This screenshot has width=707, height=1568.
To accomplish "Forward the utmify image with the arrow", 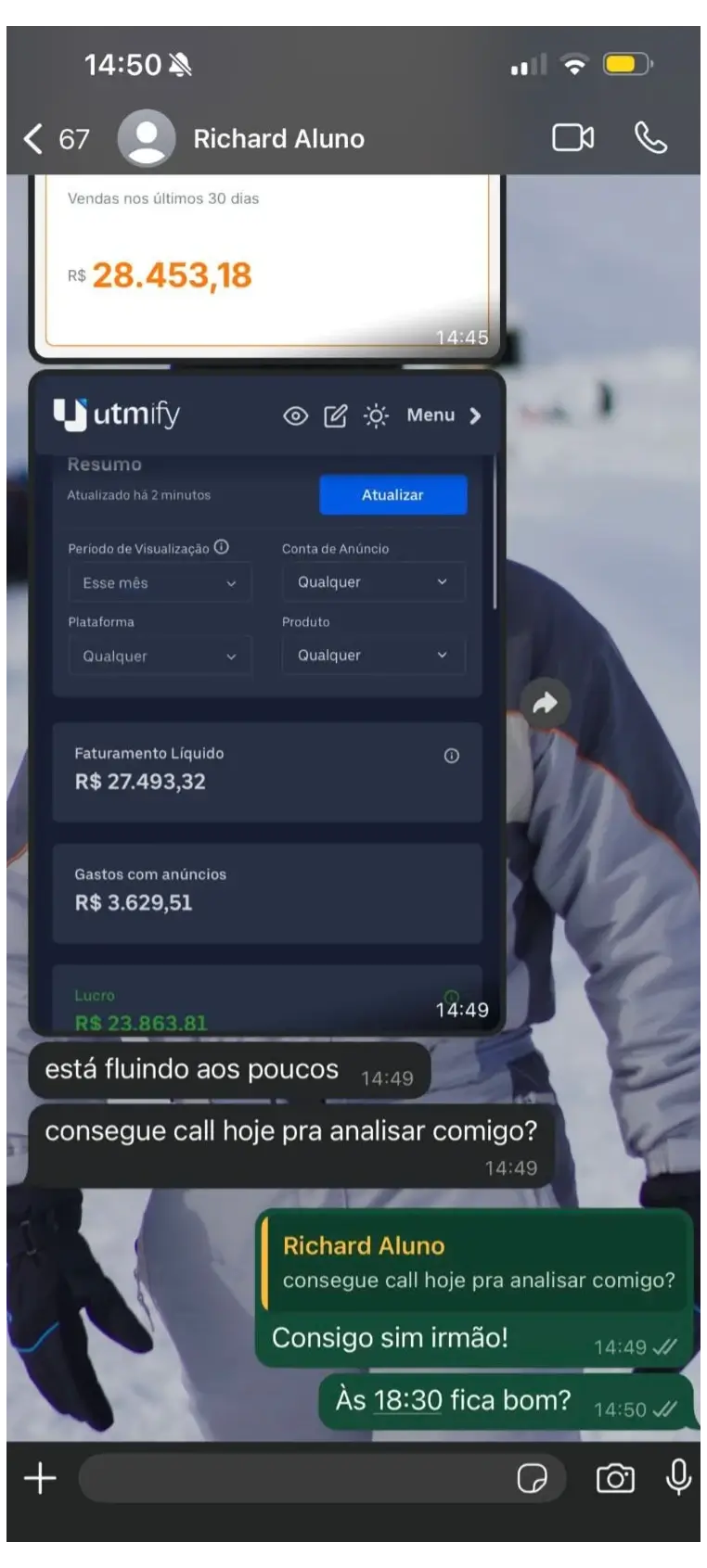I will coord(545,704).
